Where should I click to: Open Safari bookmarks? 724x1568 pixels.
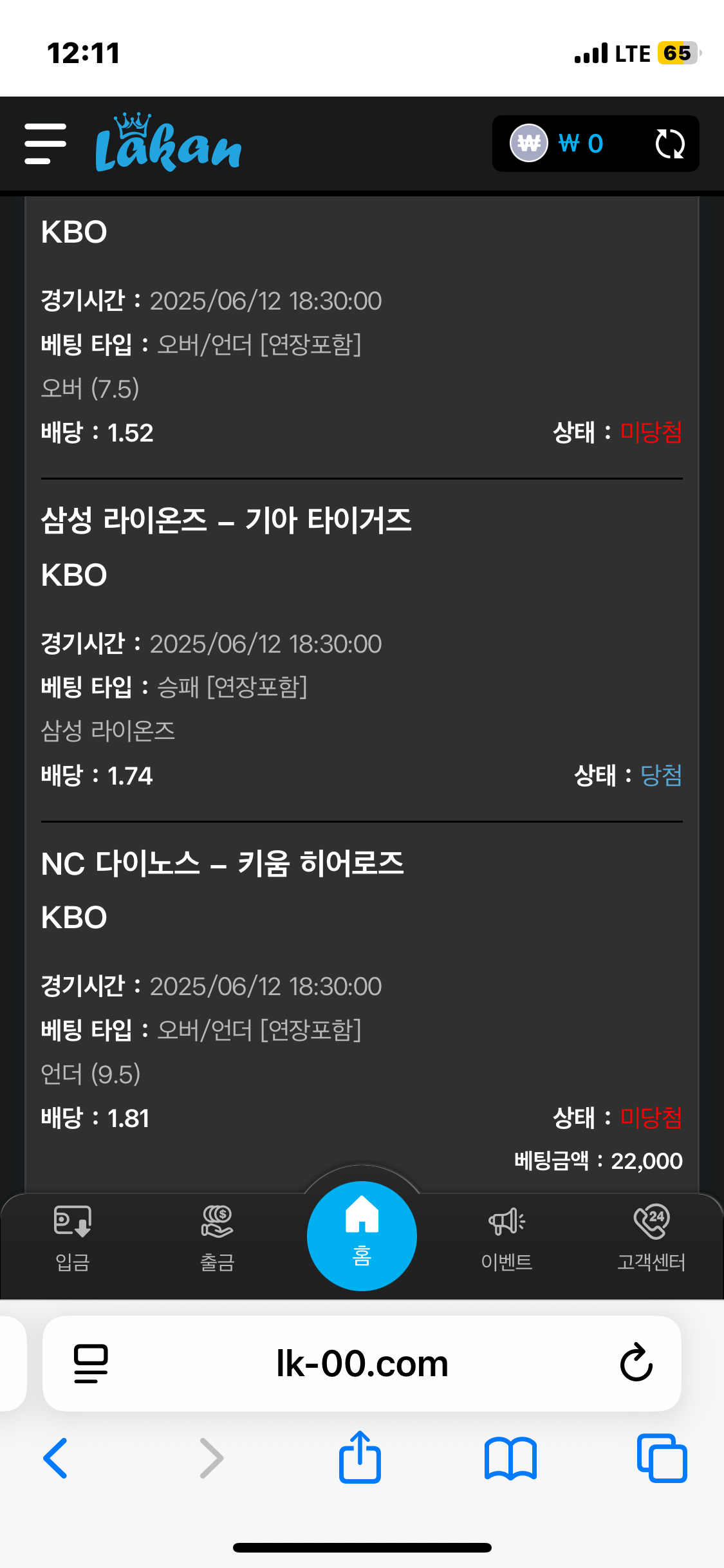pos(510,1458)
